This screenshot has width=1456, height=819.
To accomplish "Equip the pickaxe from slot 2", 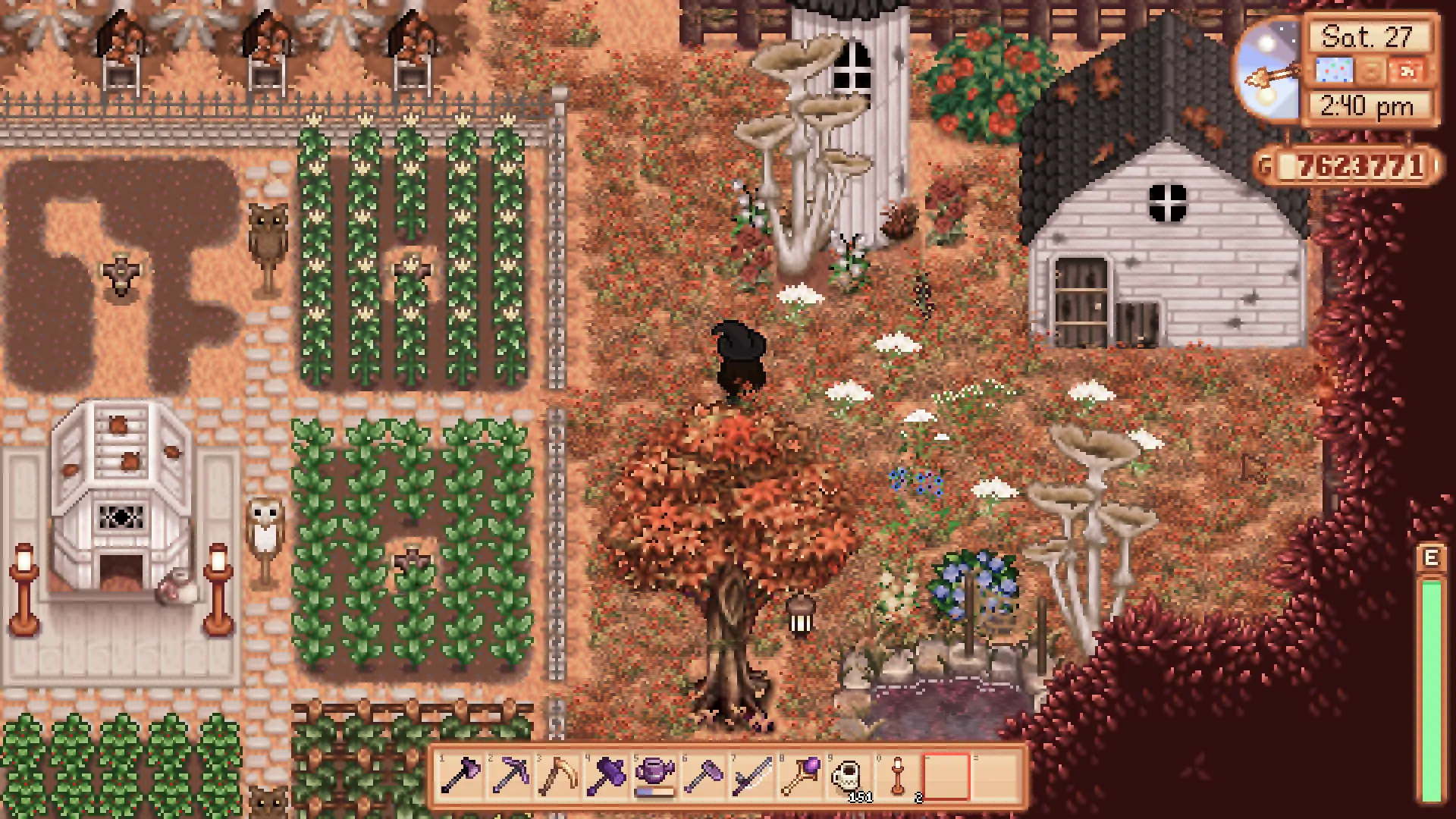I will 509,777.
